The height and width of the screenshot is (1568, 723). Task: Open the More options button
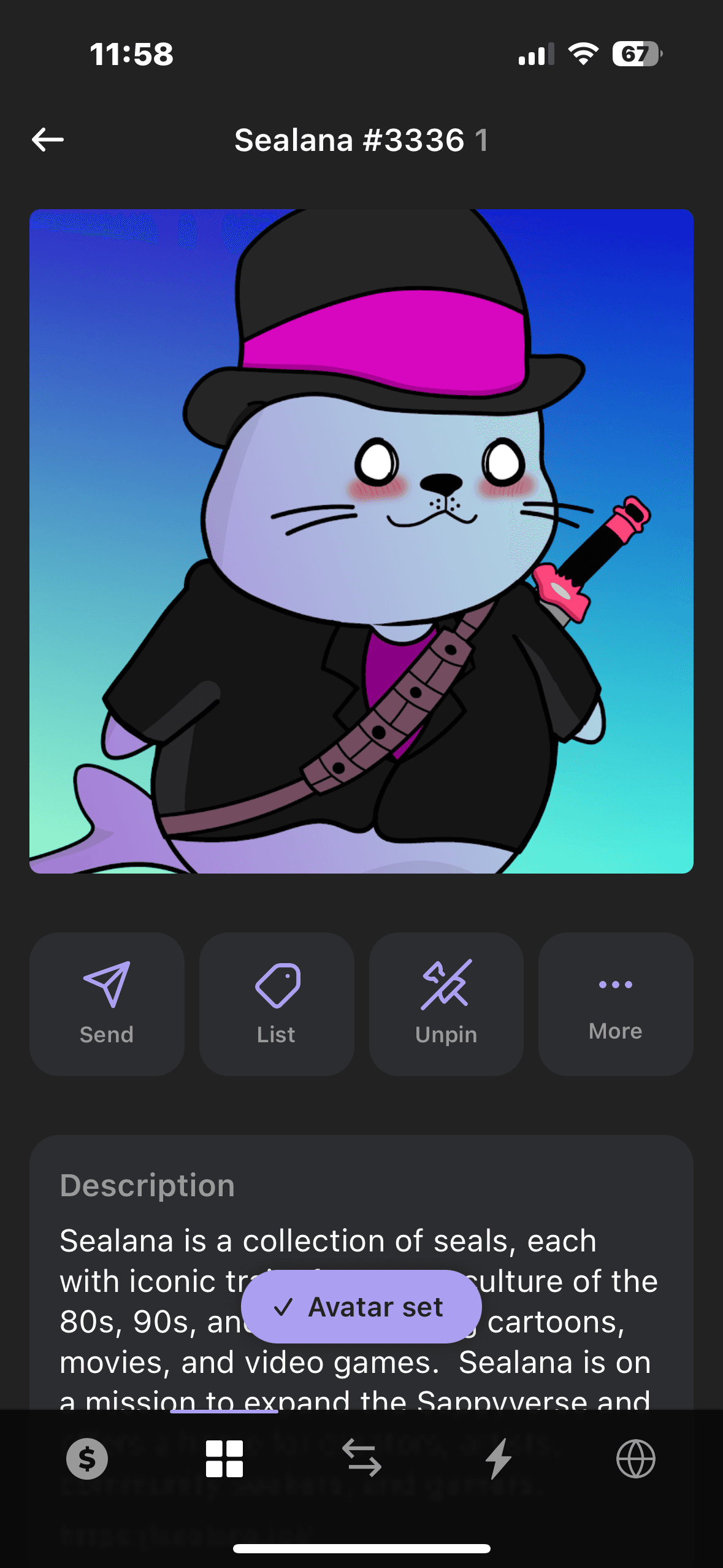615,1004
